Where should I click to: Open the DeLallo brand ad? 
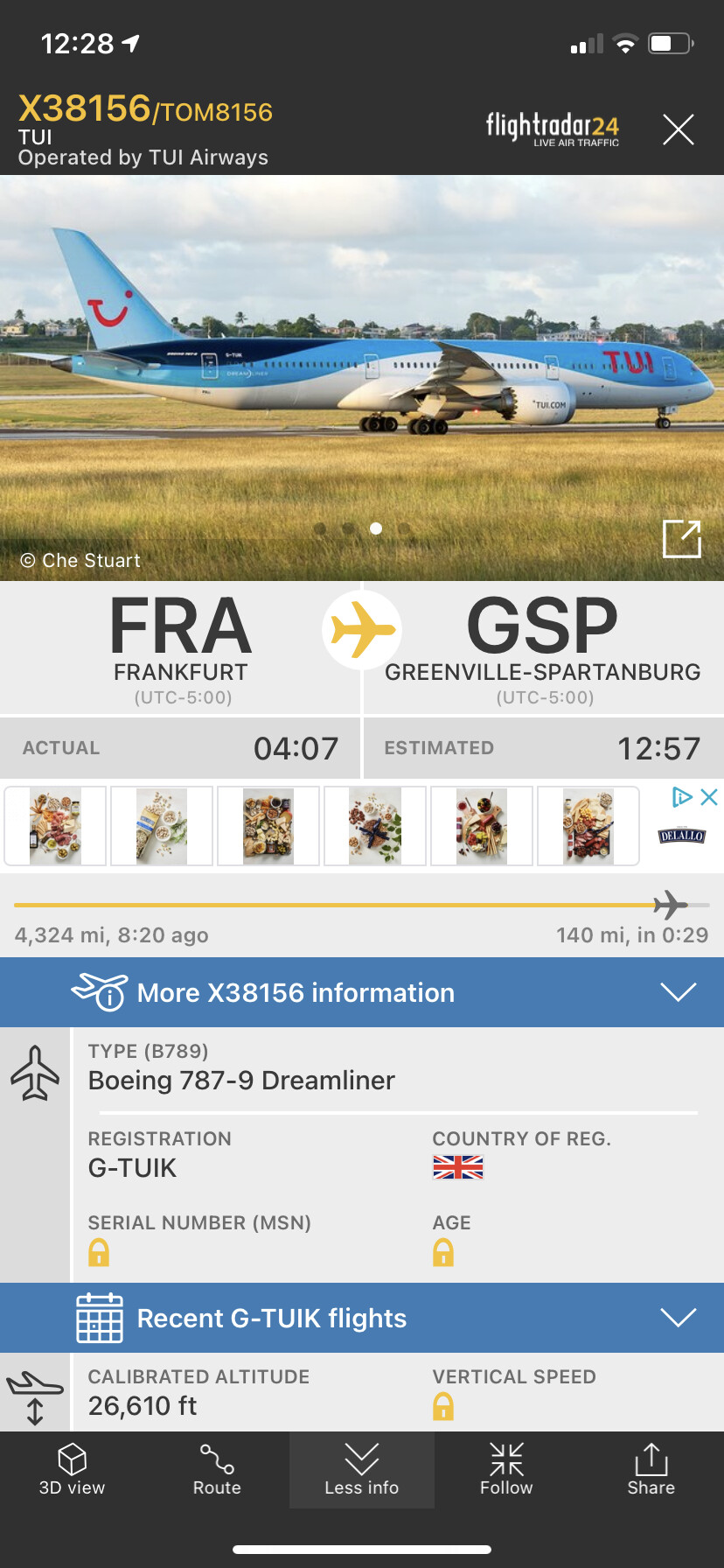[681, 836]
